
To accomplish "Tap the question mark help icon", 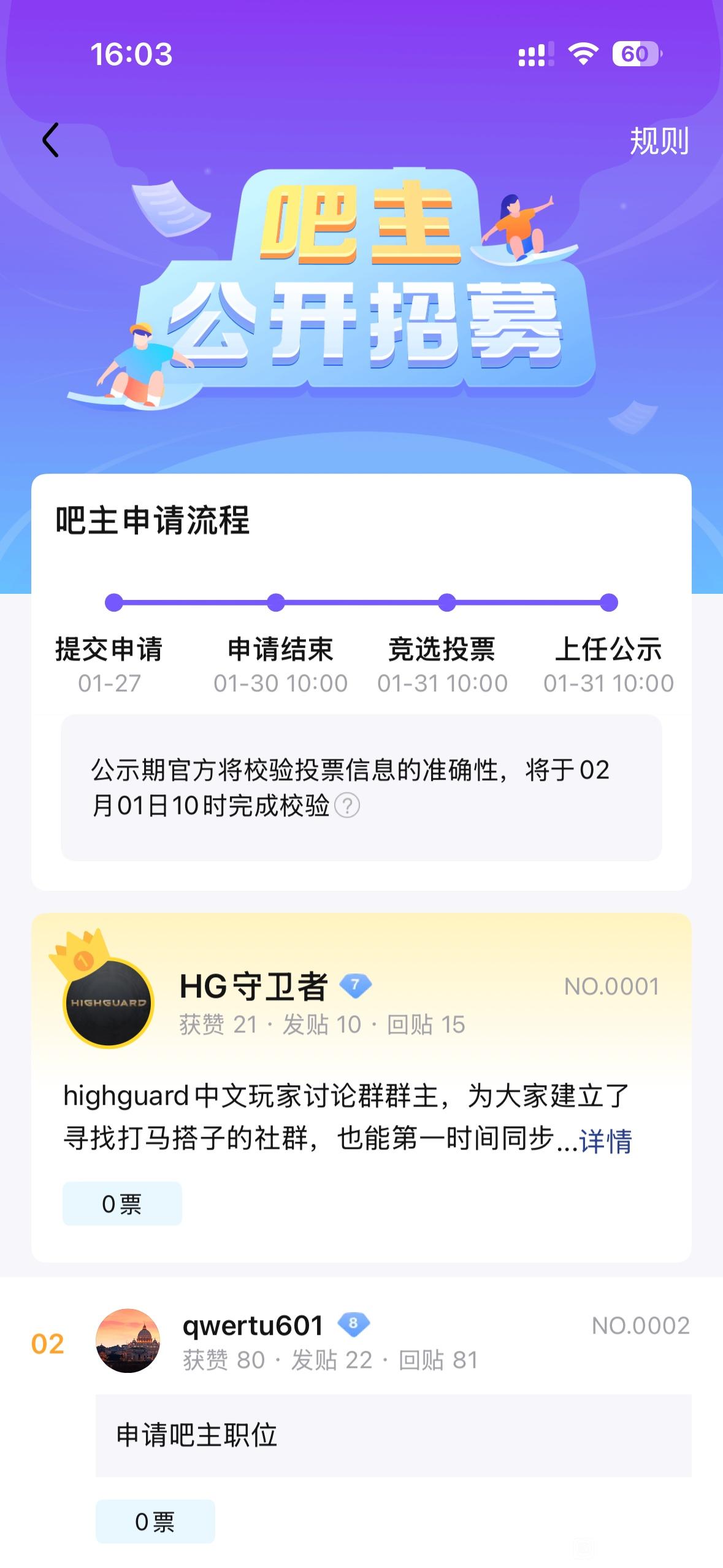I will [347, 805].
